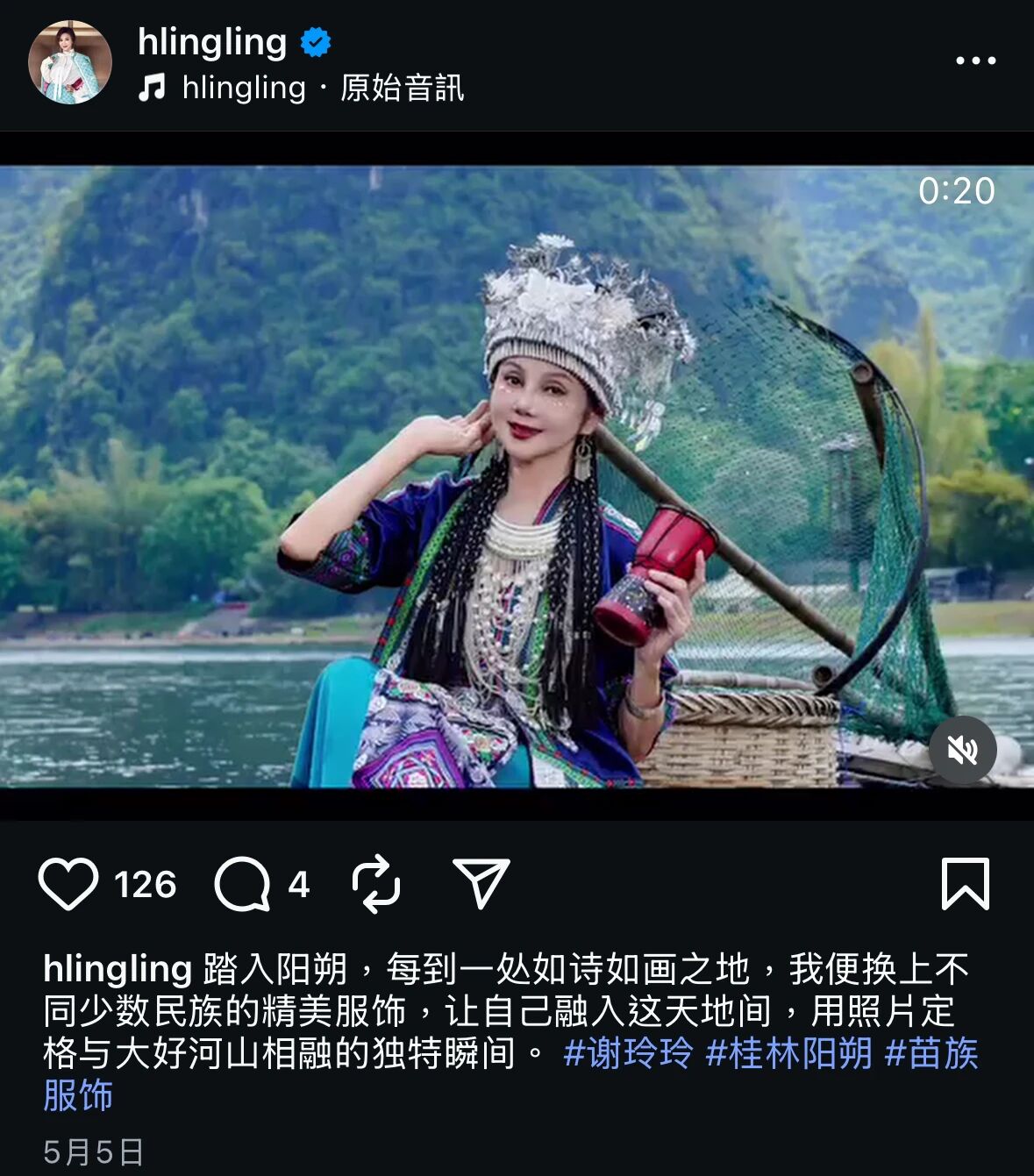
Task: Open the #谢玲玲 hashtag
Action: pyautogui.click(x=628, y=1053)
